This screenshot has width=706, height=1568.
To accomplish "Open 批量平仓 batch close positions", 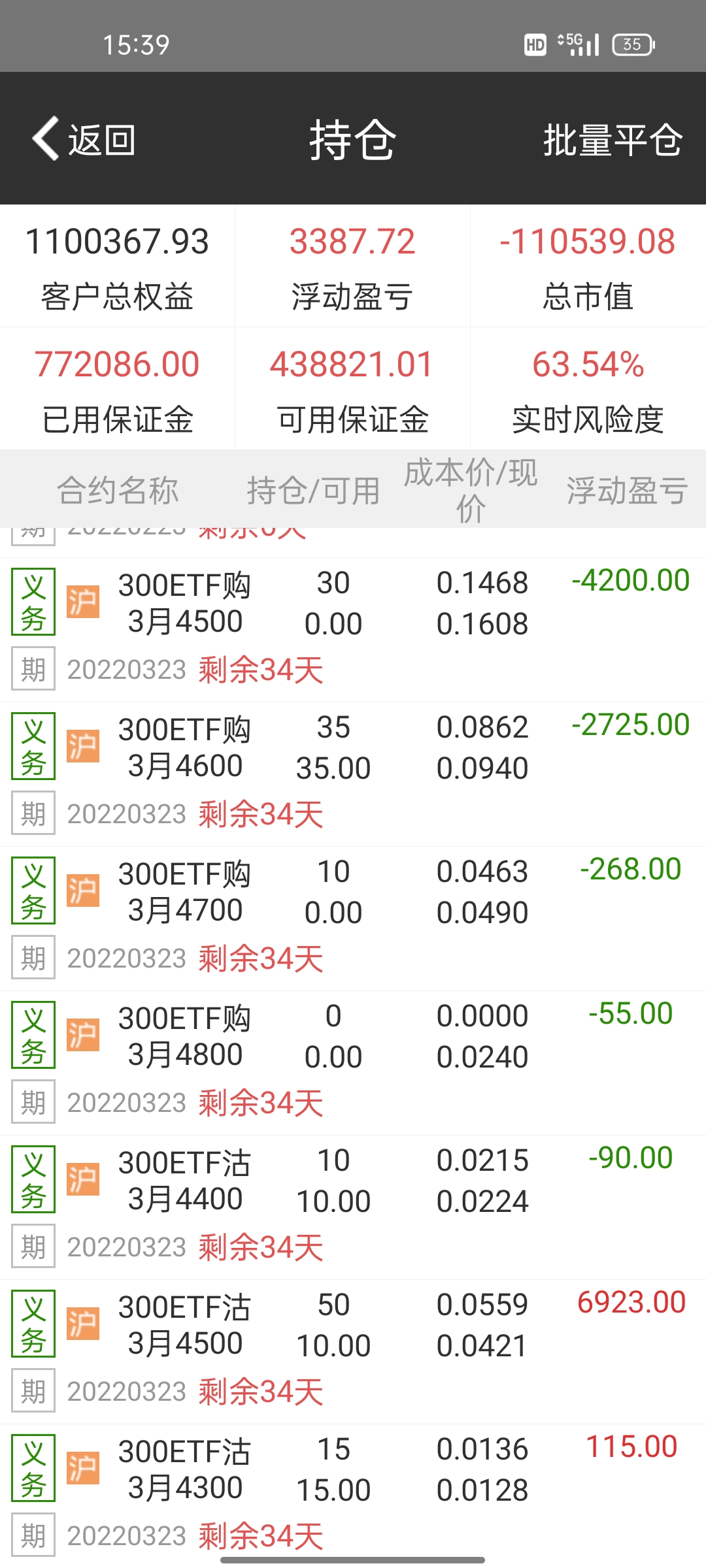I will coord(613,139).
